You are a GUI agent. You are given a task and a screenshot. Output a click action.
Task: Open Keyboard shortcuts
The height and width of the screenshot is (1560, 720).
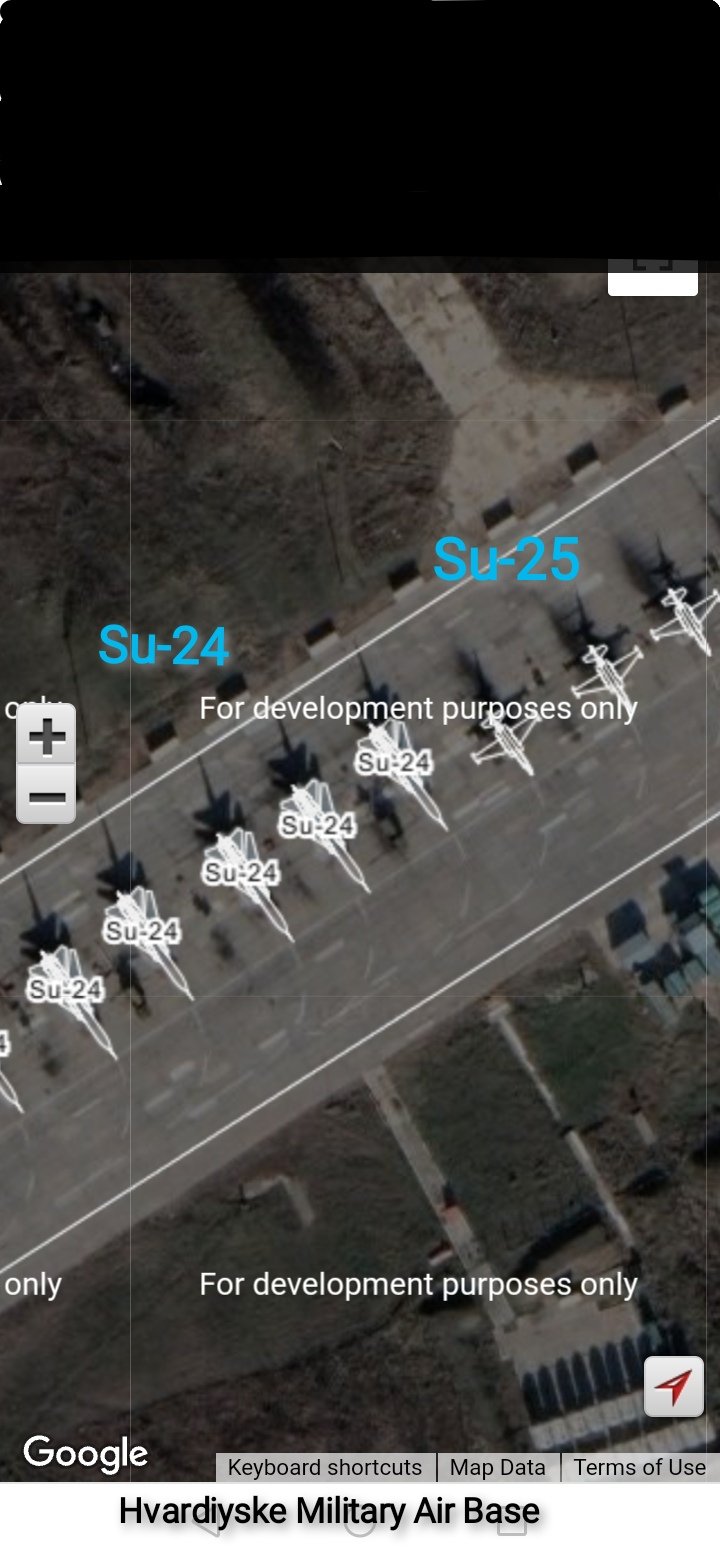(325, 1467)
